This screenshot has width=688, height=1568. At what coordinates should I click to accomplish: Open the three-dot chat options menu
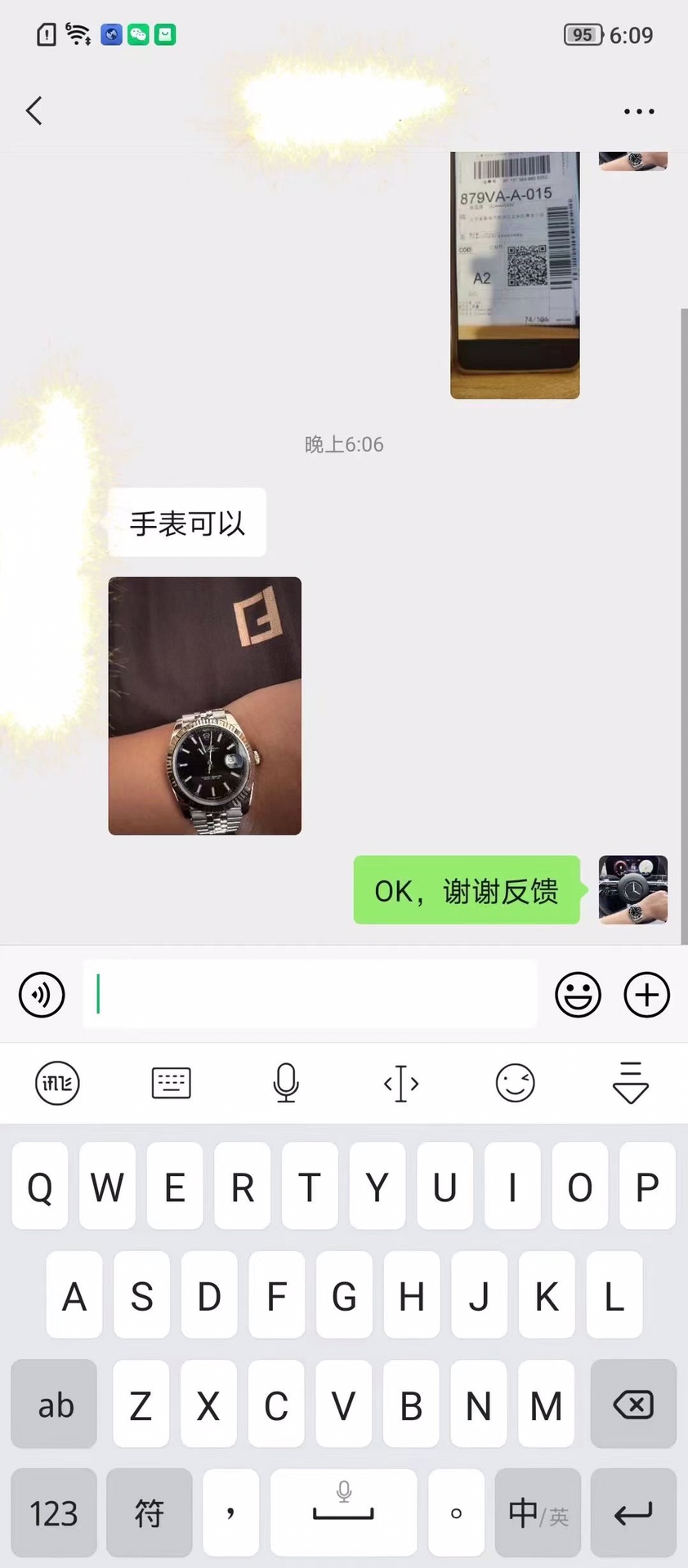click(638, 111)
